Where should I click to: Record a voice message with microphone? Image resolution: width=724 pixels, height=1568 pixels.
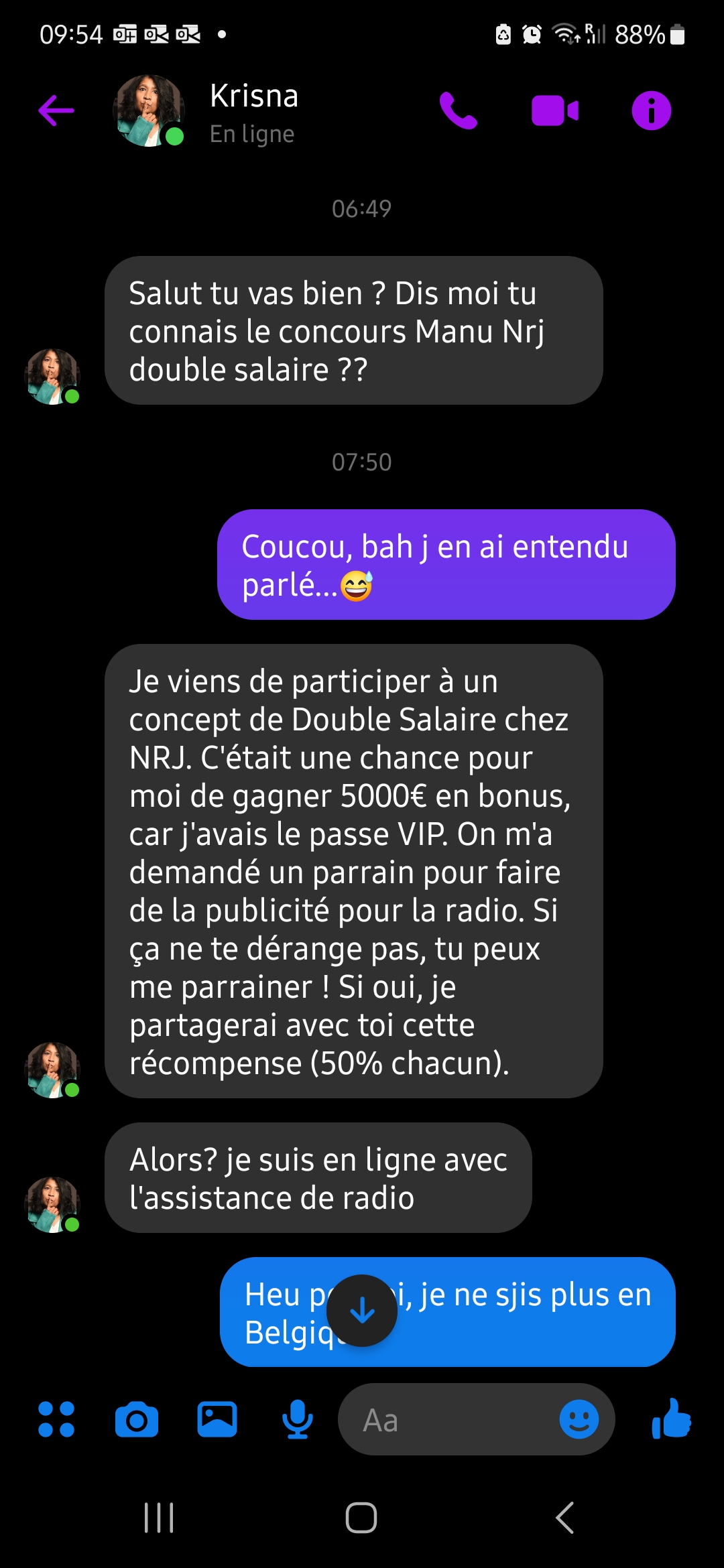297,1419
